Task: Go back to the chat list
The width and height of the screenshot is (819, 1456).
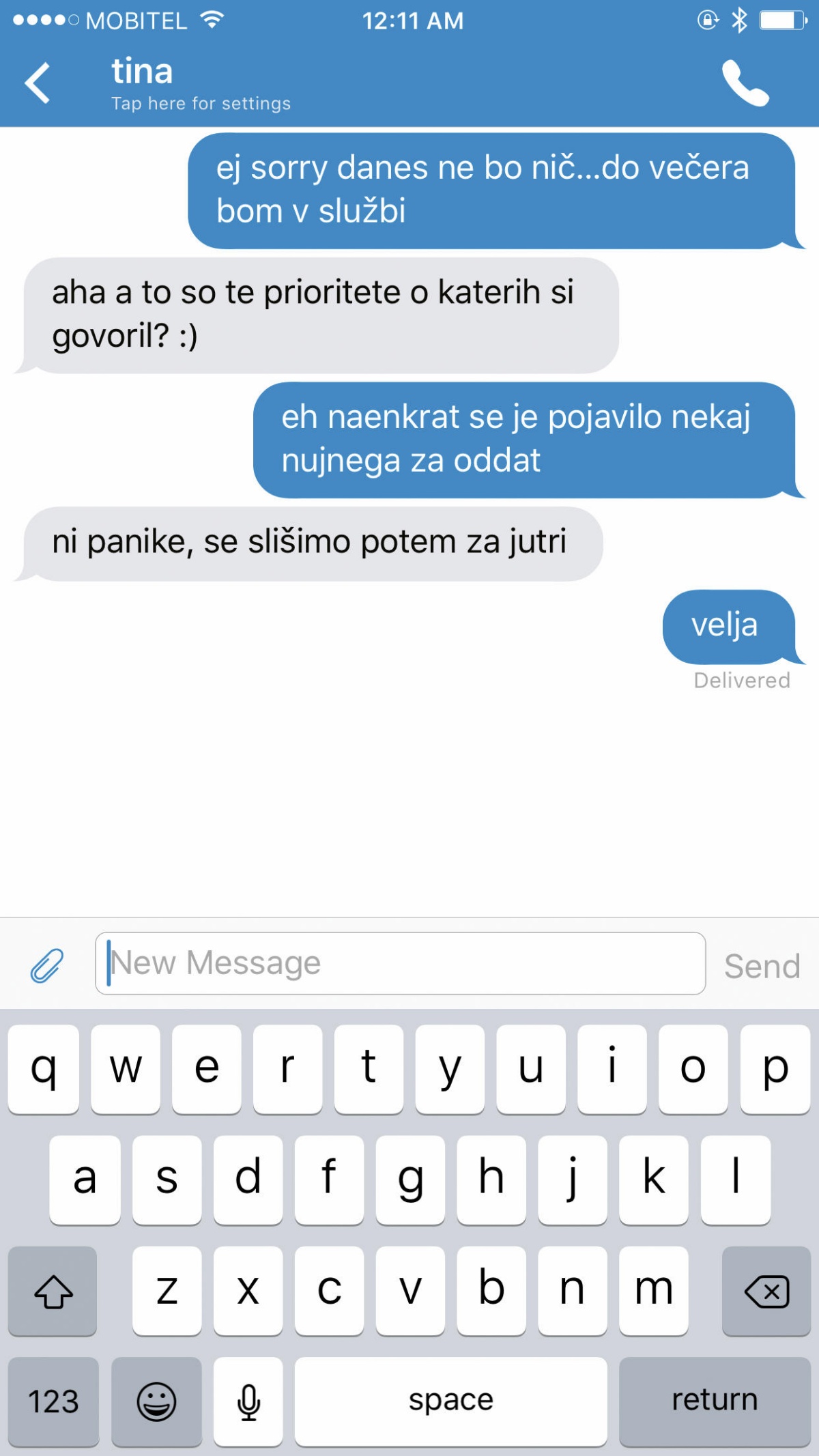Action: pyautogui.click(x=38, y=83)
